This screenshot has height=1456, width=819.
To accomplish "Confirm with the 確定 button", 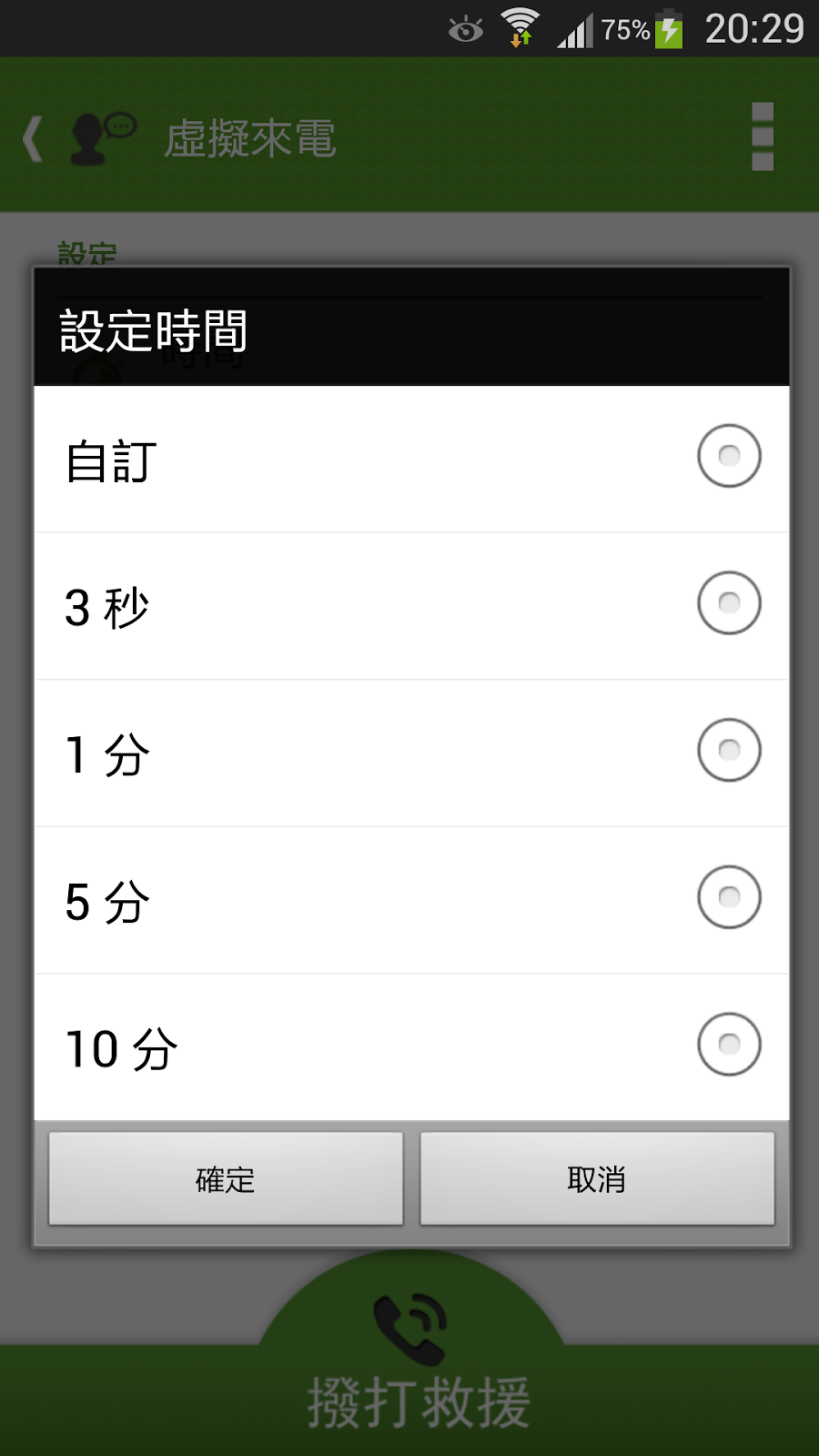I will click(x=226, y=1179).
